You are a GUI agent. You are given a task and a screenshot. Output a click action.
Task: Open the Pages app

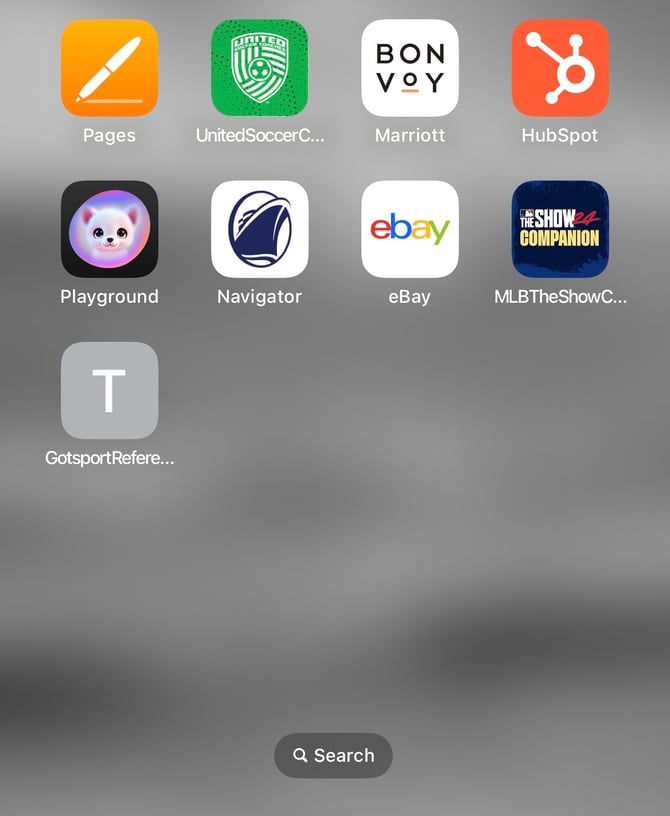coord(109,68)
